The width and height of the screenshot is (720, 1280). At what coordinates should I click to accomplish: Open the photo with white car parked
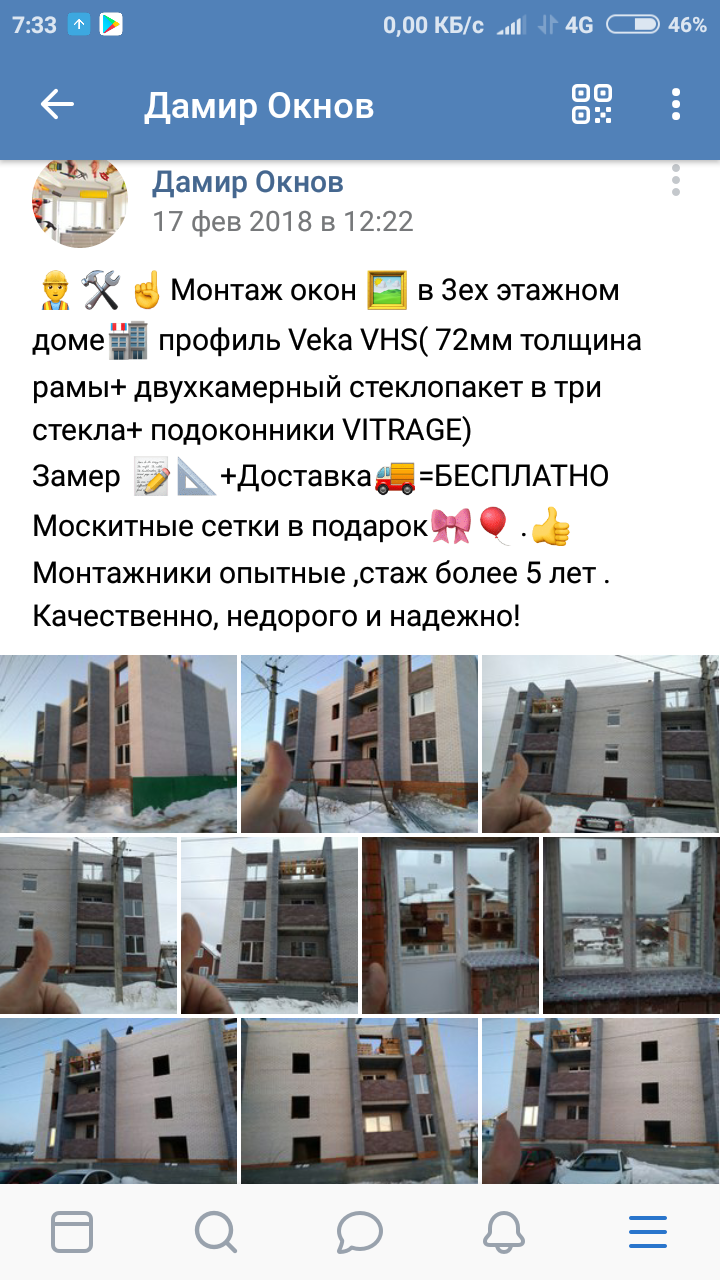[x=600, y=744]
